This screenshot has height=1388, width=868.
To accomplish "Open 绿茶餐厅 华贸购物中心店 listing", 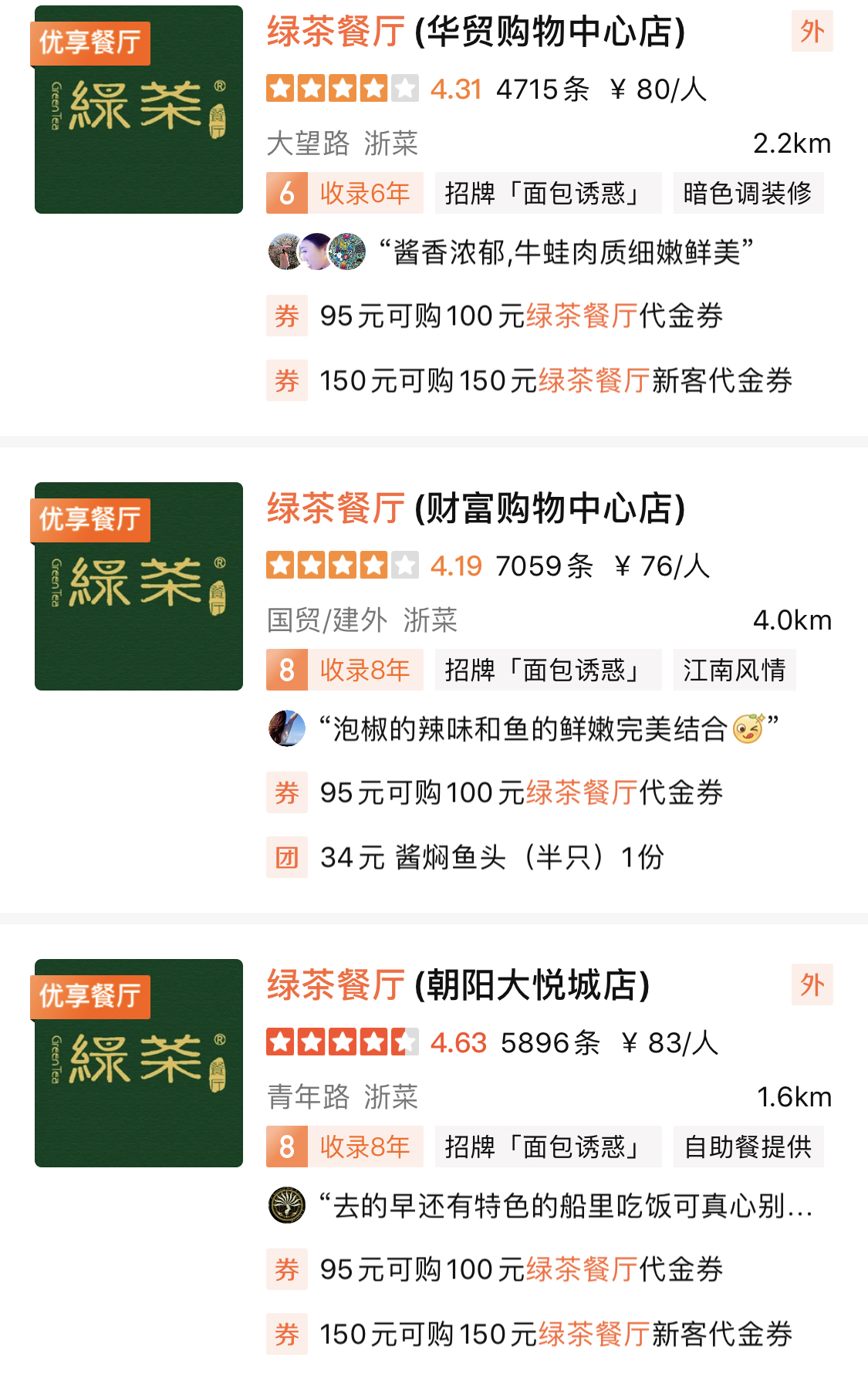I will tap(475, 32).
